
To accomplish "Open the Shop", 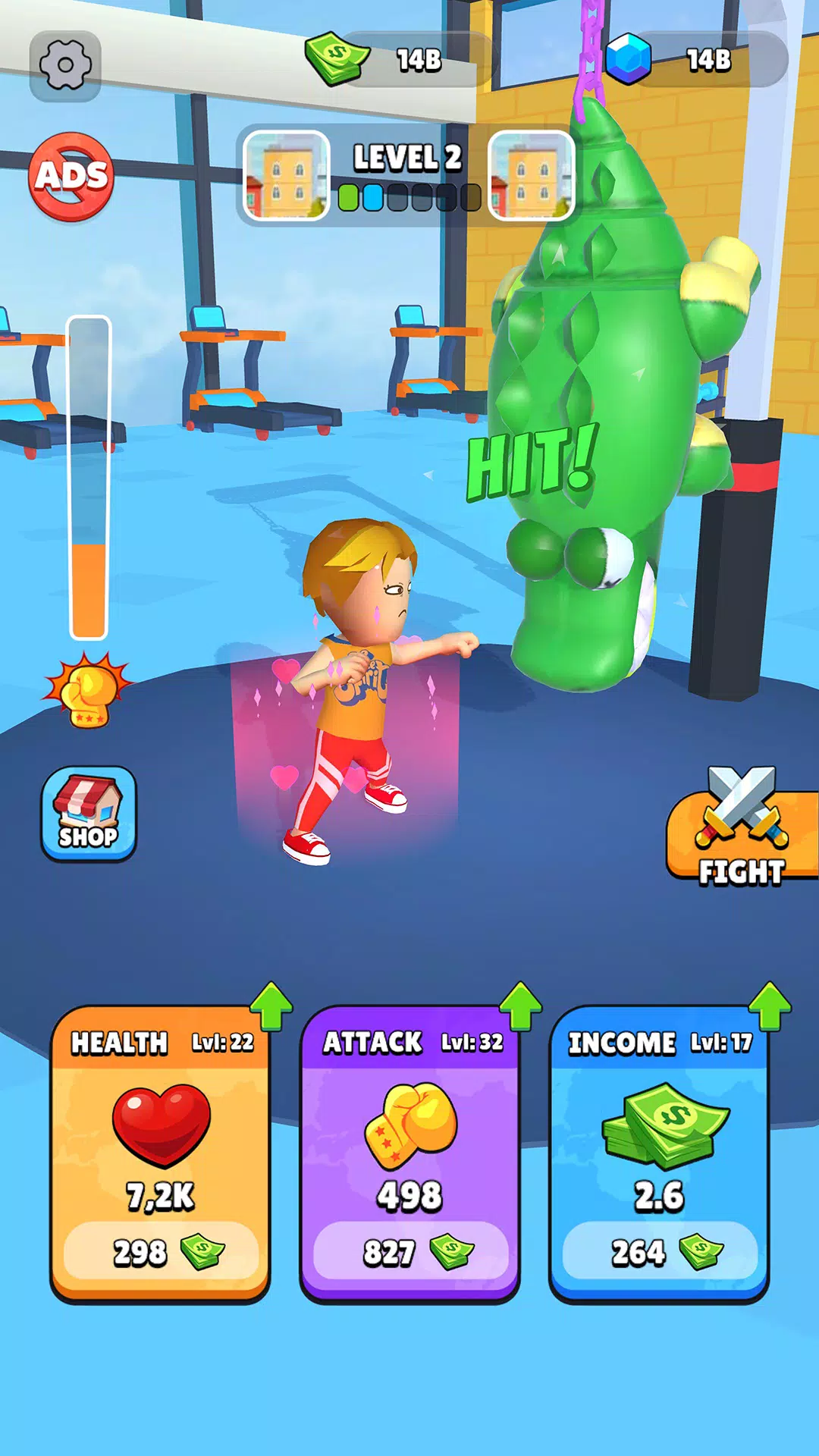I will click(89, 814).
